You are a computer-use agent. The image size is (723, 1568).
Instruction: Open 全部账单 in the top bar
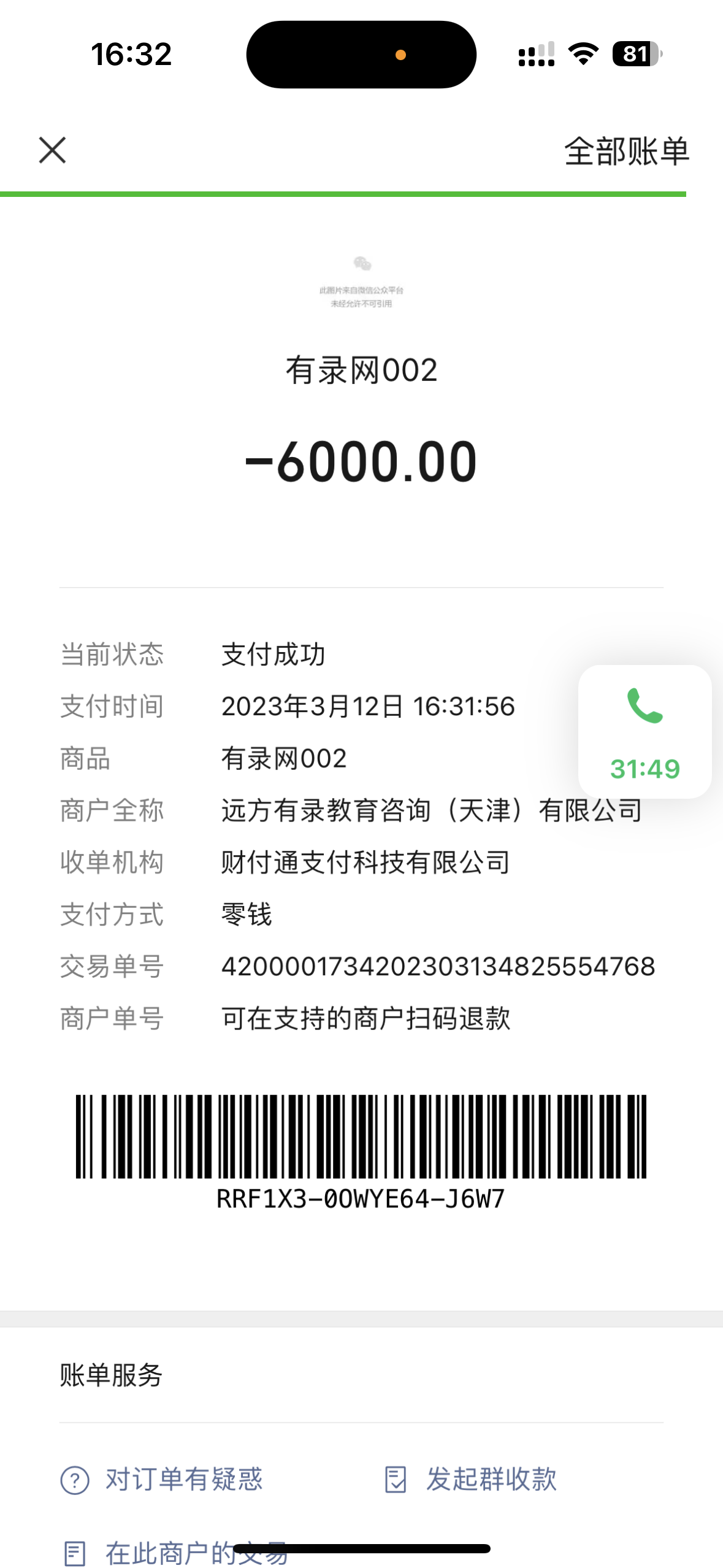tap(626, 151)
